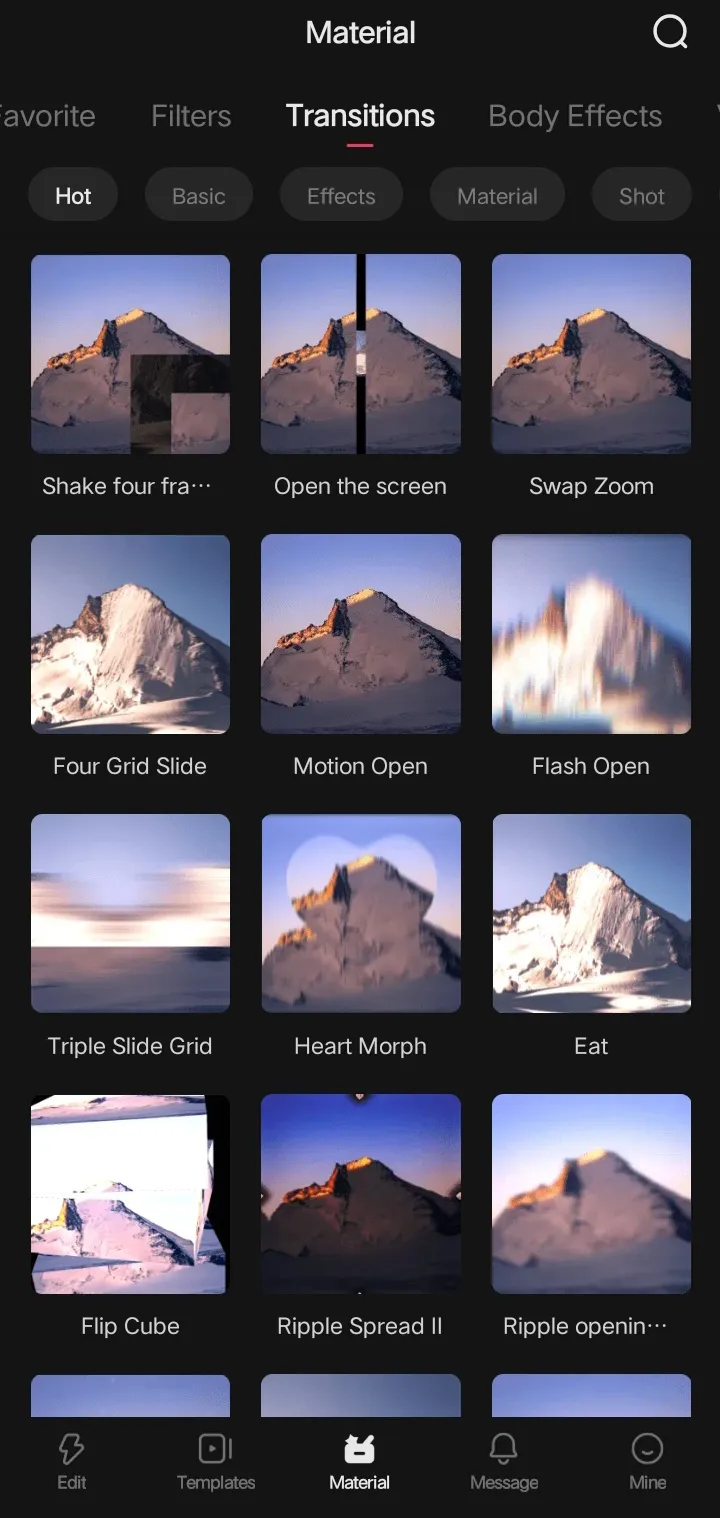Open the search icon

coord(670,32)
